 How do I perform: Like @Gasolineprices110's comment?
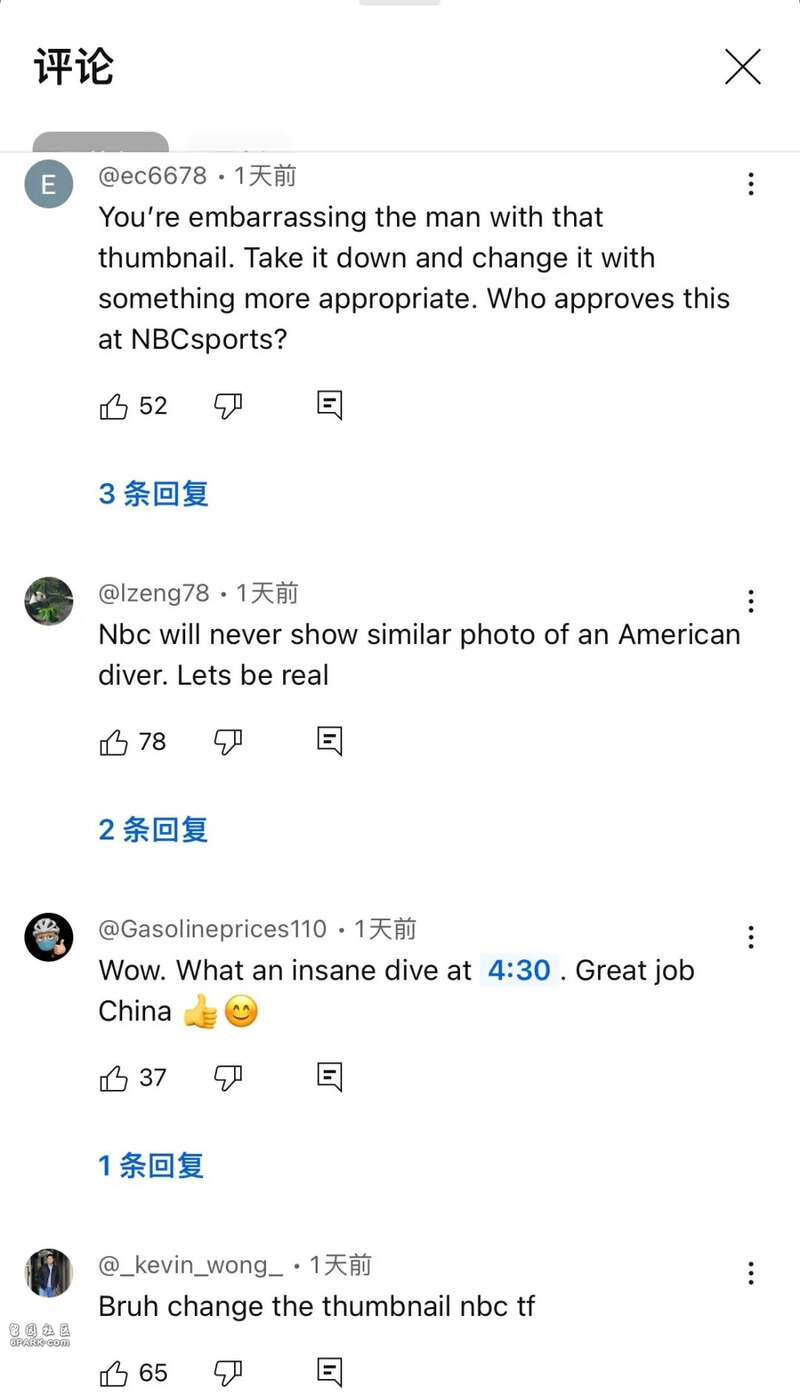click(114, 1078)
